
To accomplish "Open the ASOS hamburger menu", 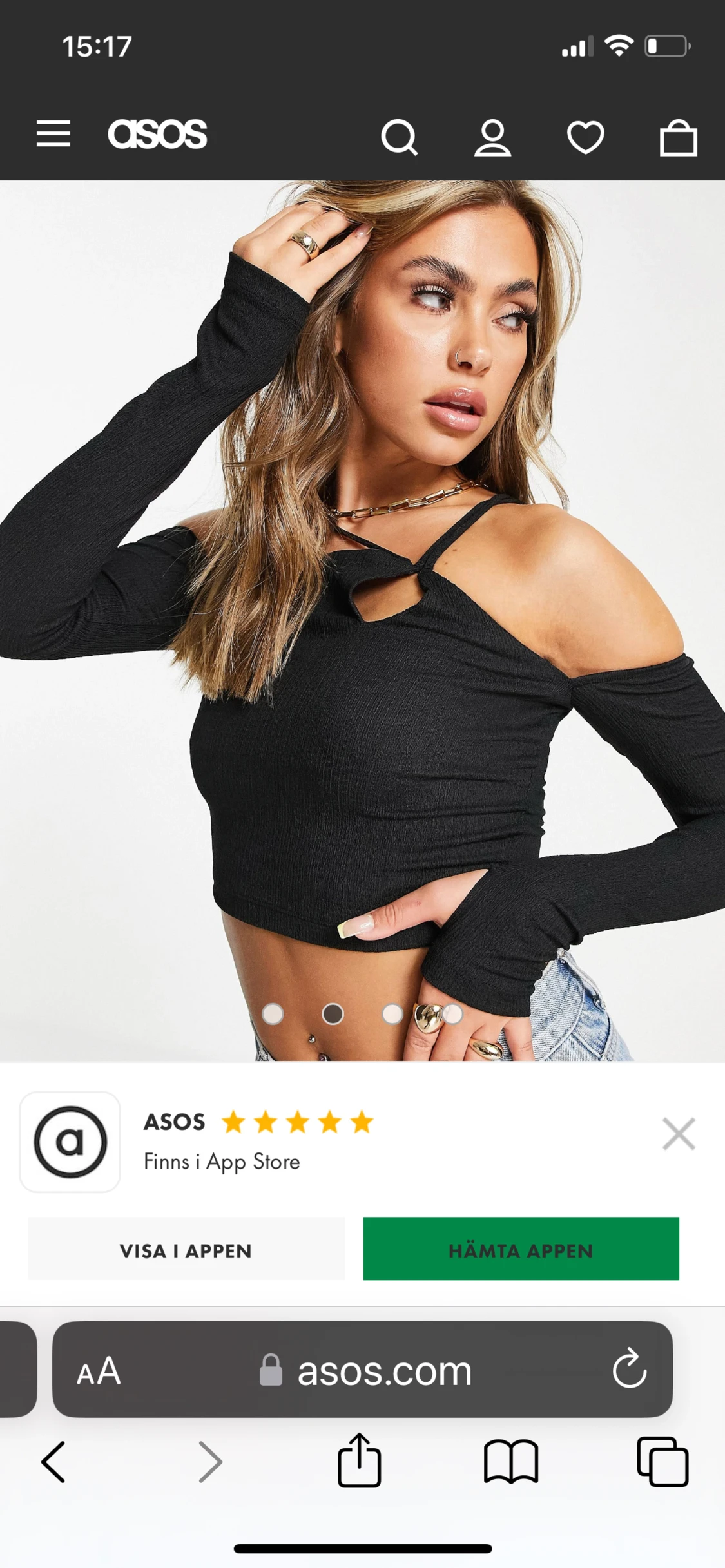I will 53,134.
